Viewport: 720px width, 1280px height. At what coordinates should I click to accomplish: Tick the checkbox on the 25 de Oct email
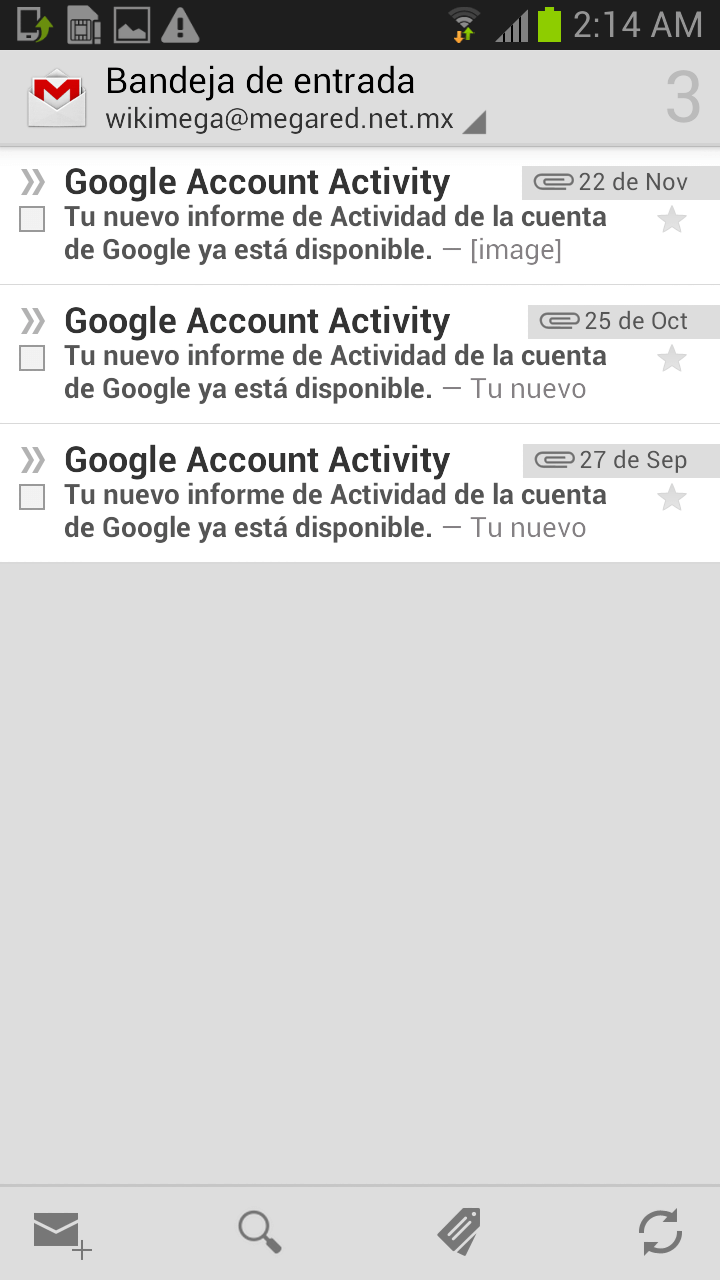pyautogui.click(x=32, y=358)
